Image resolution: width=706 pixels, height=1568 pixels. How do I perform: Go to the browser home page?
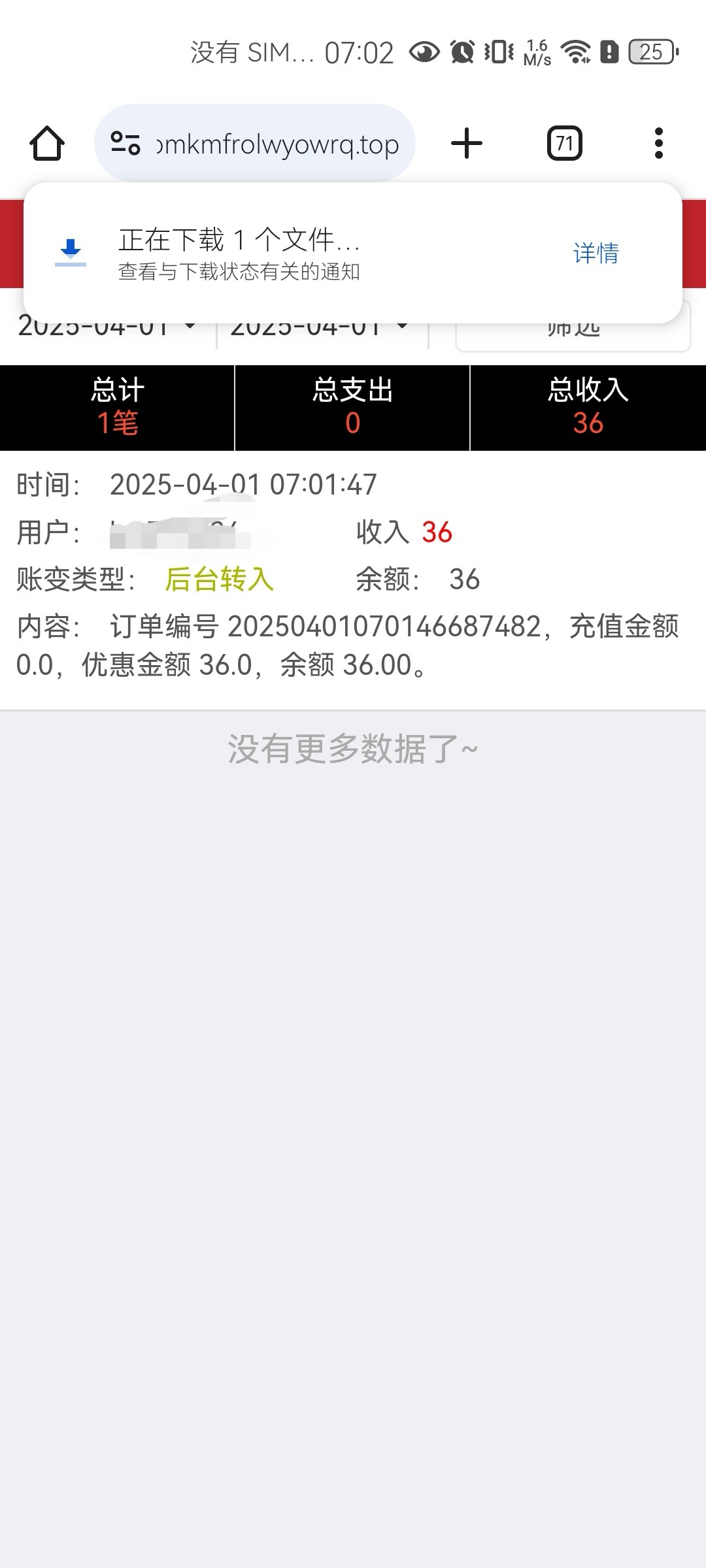47,143
